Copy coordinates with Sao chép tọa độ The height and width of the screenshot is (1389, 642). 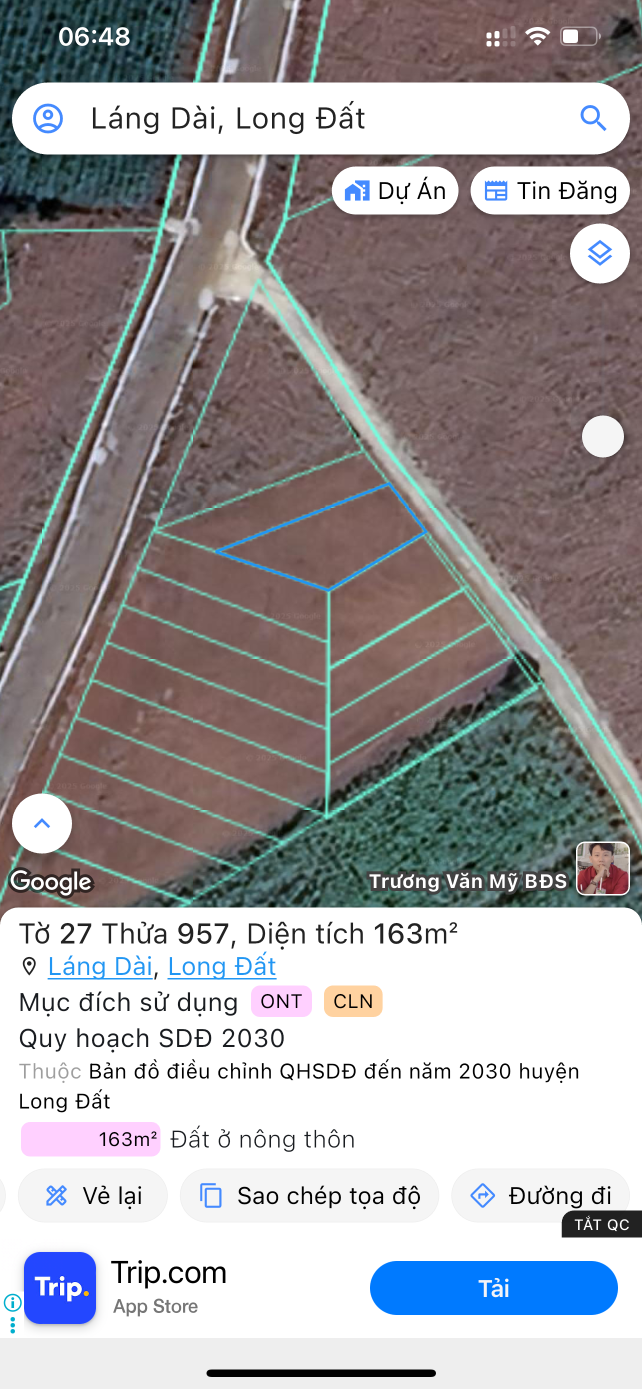pos(309,1195)
